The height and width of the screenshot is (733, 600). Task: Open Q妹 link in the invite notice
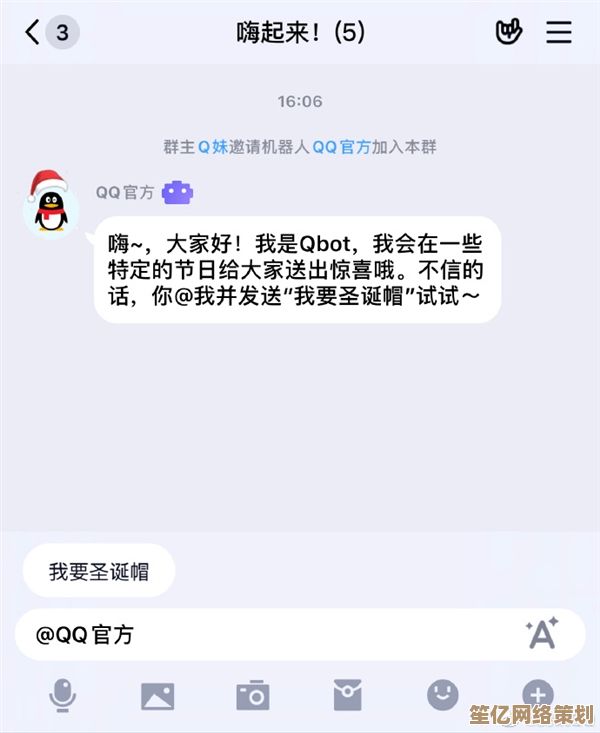[x=212, y=146]
